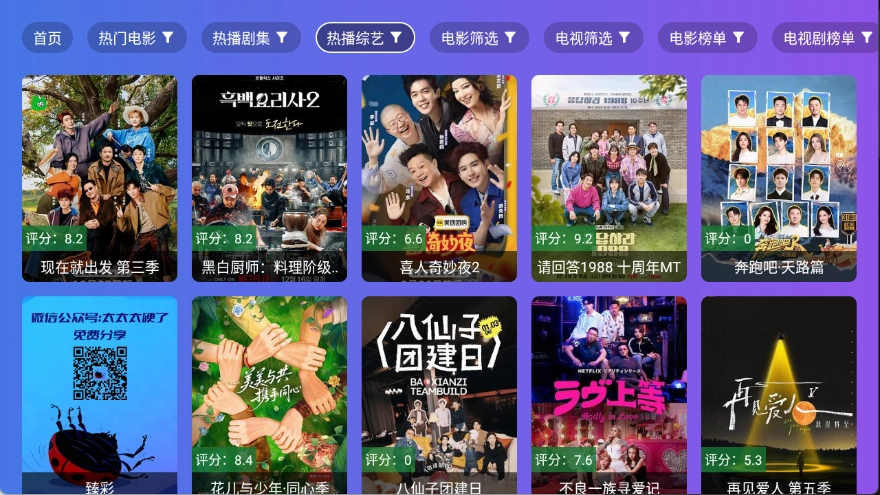Open 黑白厨师：料理阶级 show card
The width and height of the screenshot is (880, 495).
point(269,178)
